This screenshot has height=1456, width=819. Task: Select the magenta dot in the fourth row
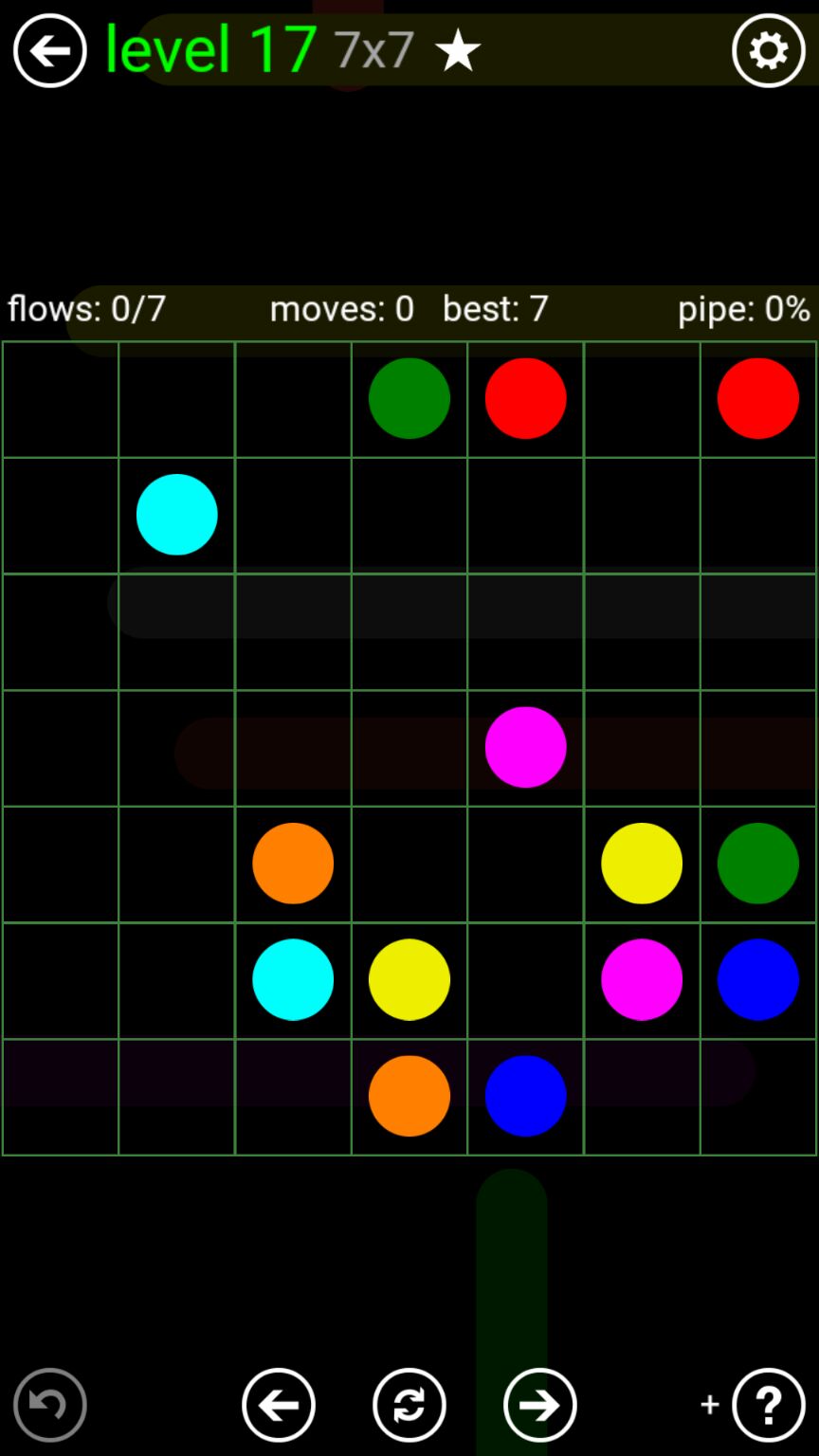pyautogui.click(x=525, y=747)
